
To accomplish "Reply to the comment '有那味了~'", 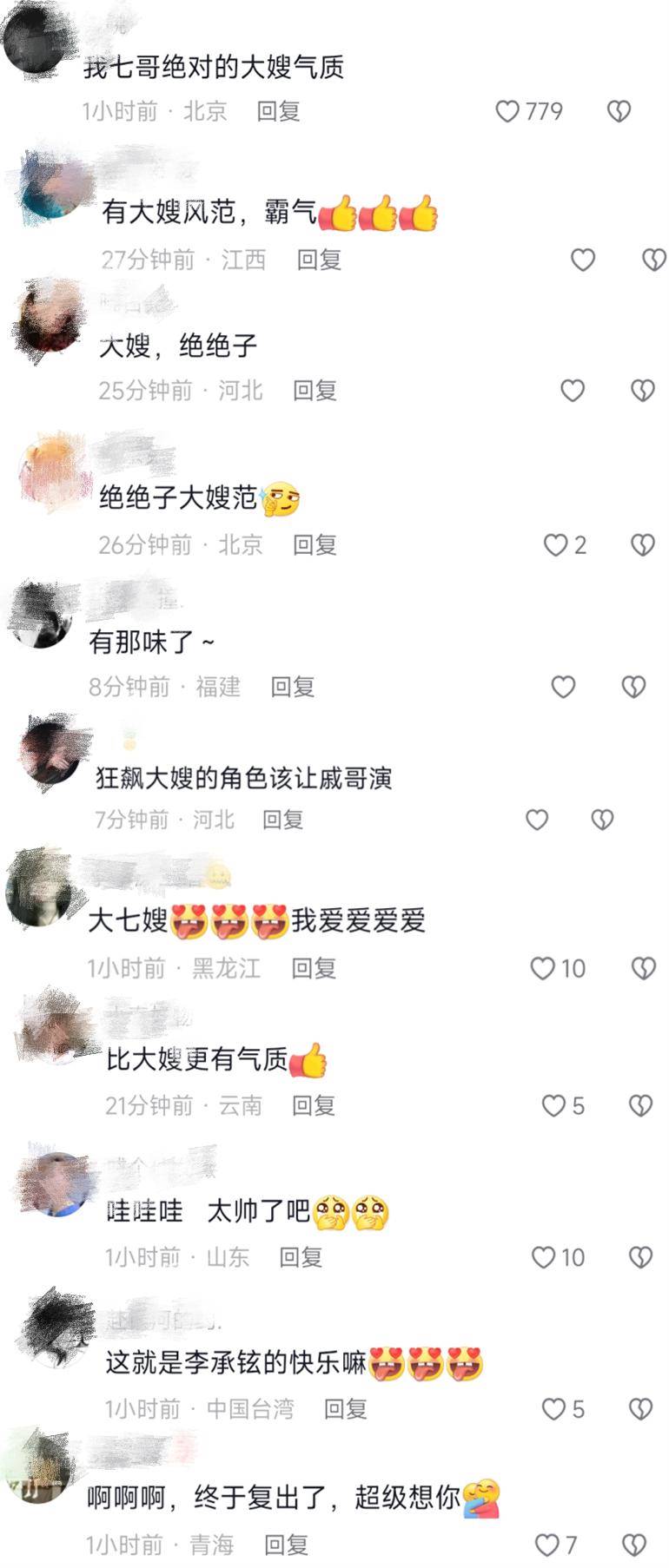I will coord(292,687).
